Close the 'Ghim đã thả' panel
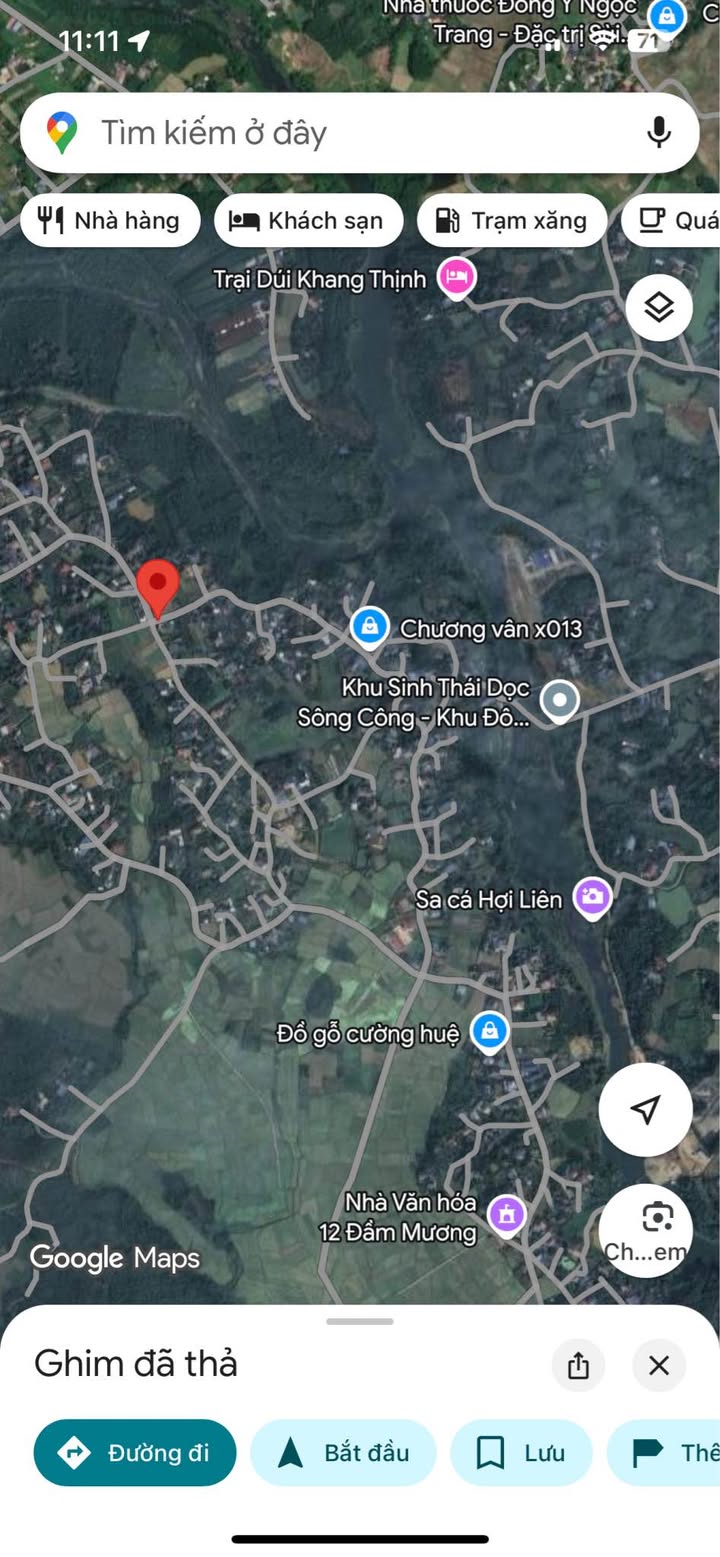The width and height of the screenshot is (720, 1557). tap(659, 1365)
